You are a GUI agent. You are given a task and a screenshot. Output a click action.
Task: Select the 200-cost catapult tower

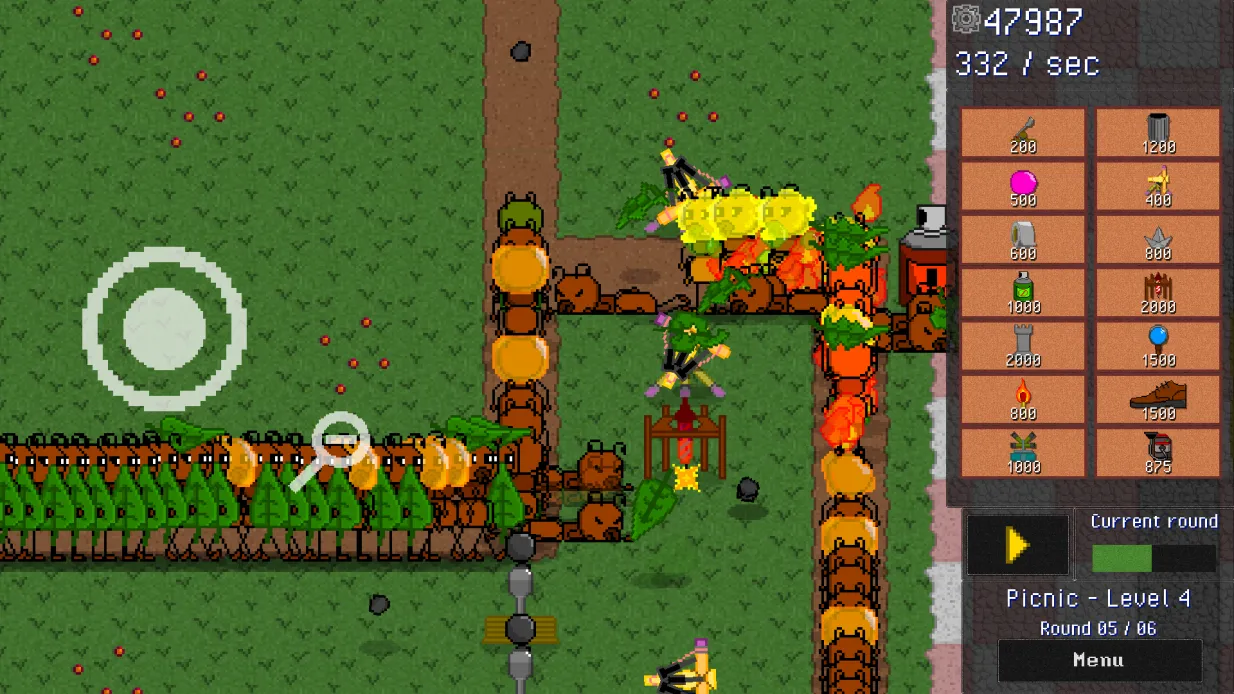pos(1022,133)
